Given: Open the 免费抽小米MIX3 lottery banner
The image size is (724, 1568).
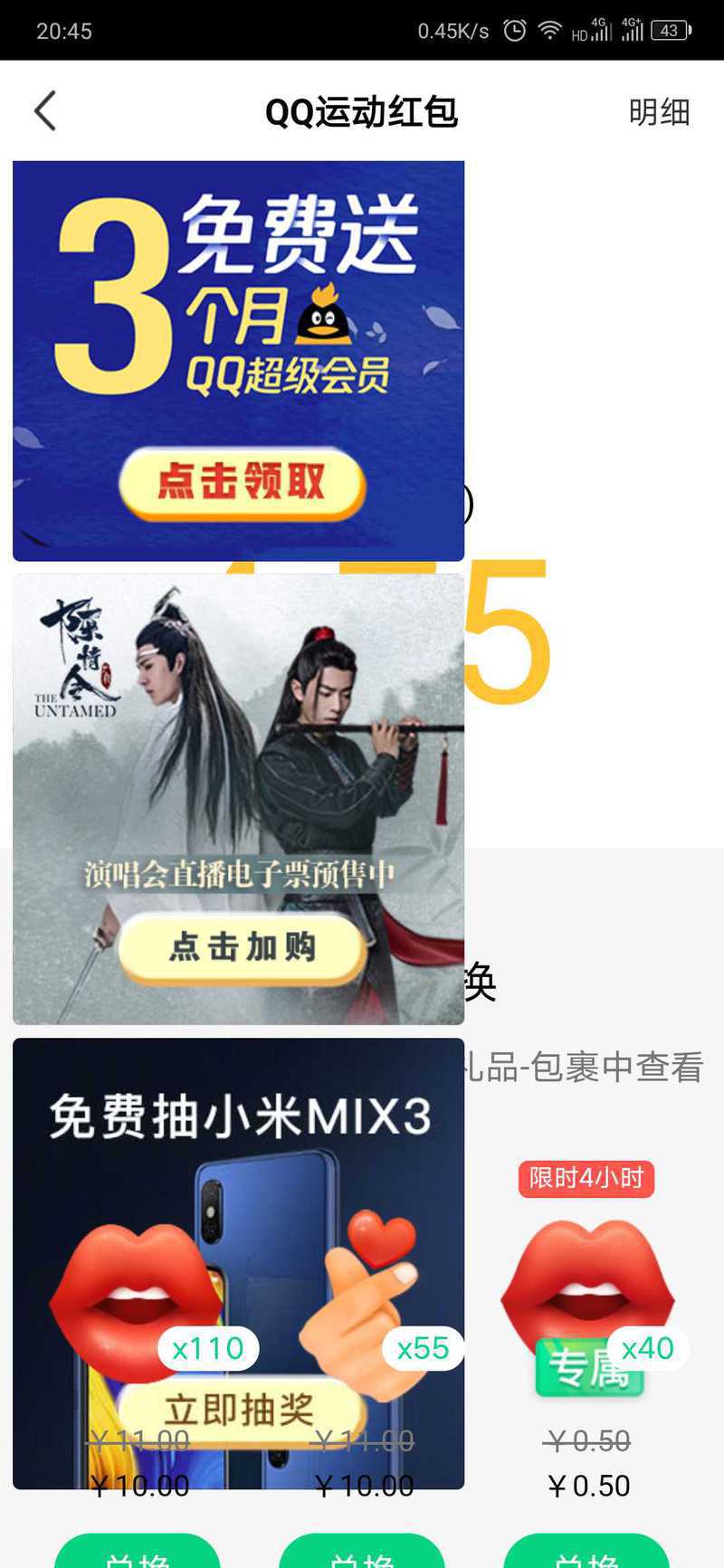Looking at the screenshot, I should [x=238, y=1263].
